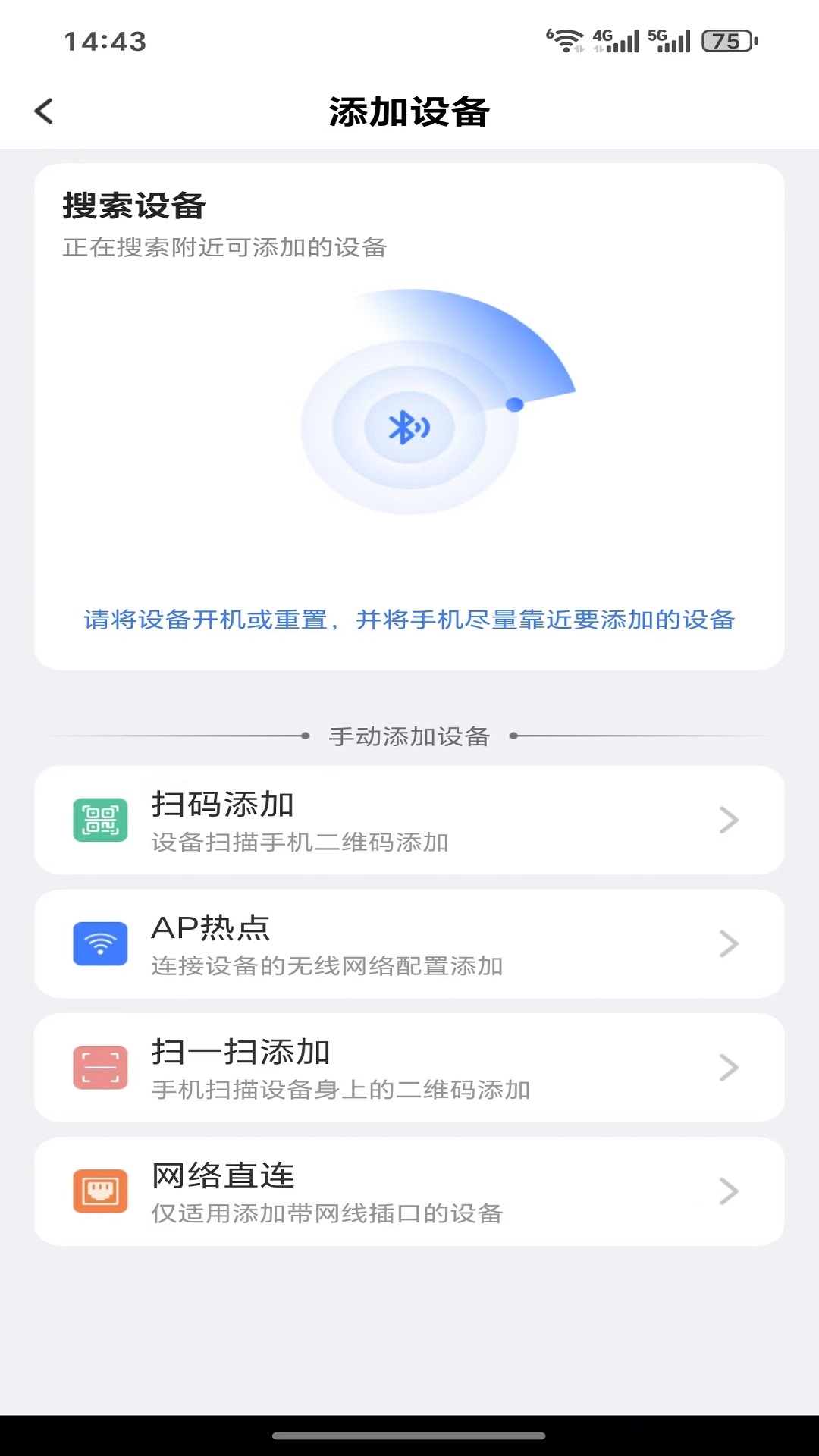Tap the blue hint text about restarting the device
The image size is (819, 1456).
409,620
